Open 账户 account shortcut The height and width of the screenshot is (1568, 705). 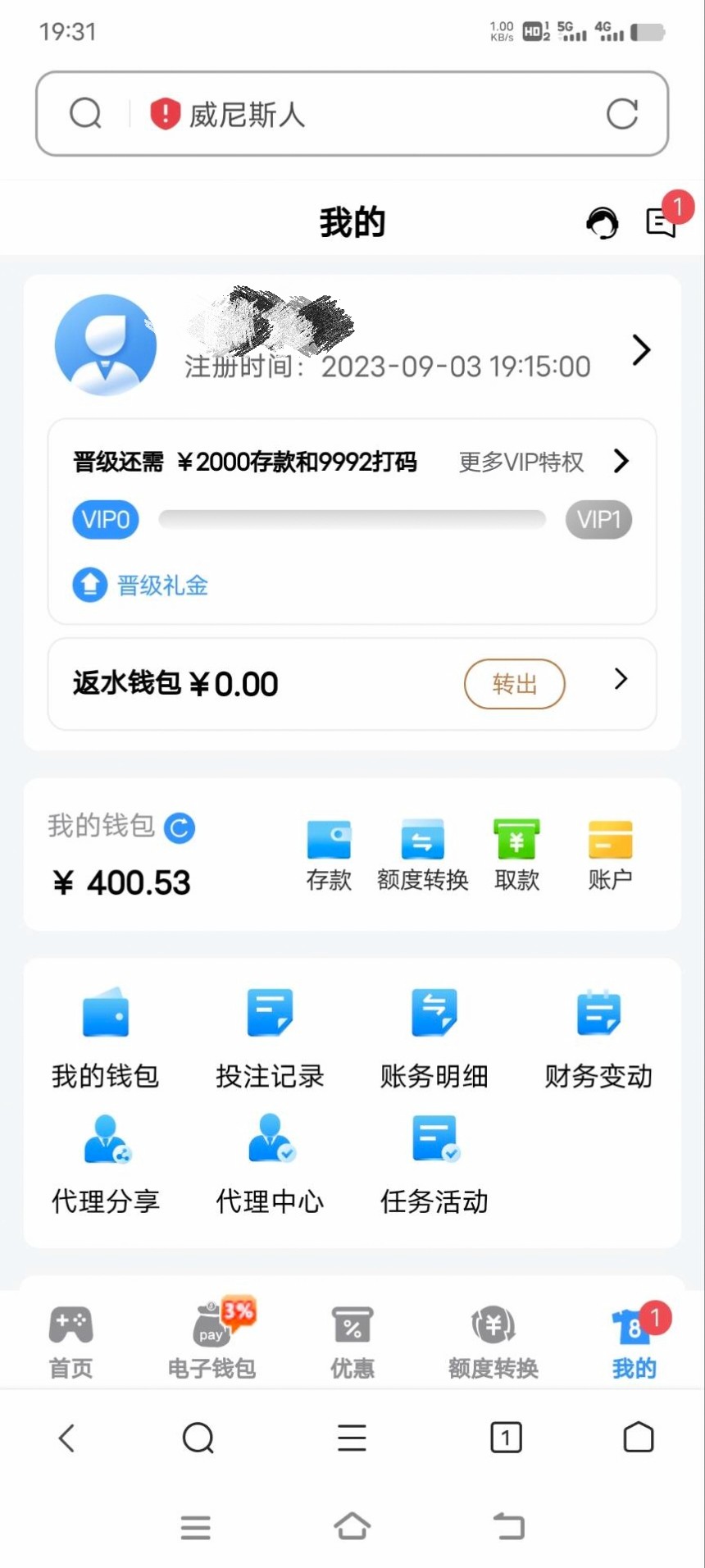coord(610,854)
